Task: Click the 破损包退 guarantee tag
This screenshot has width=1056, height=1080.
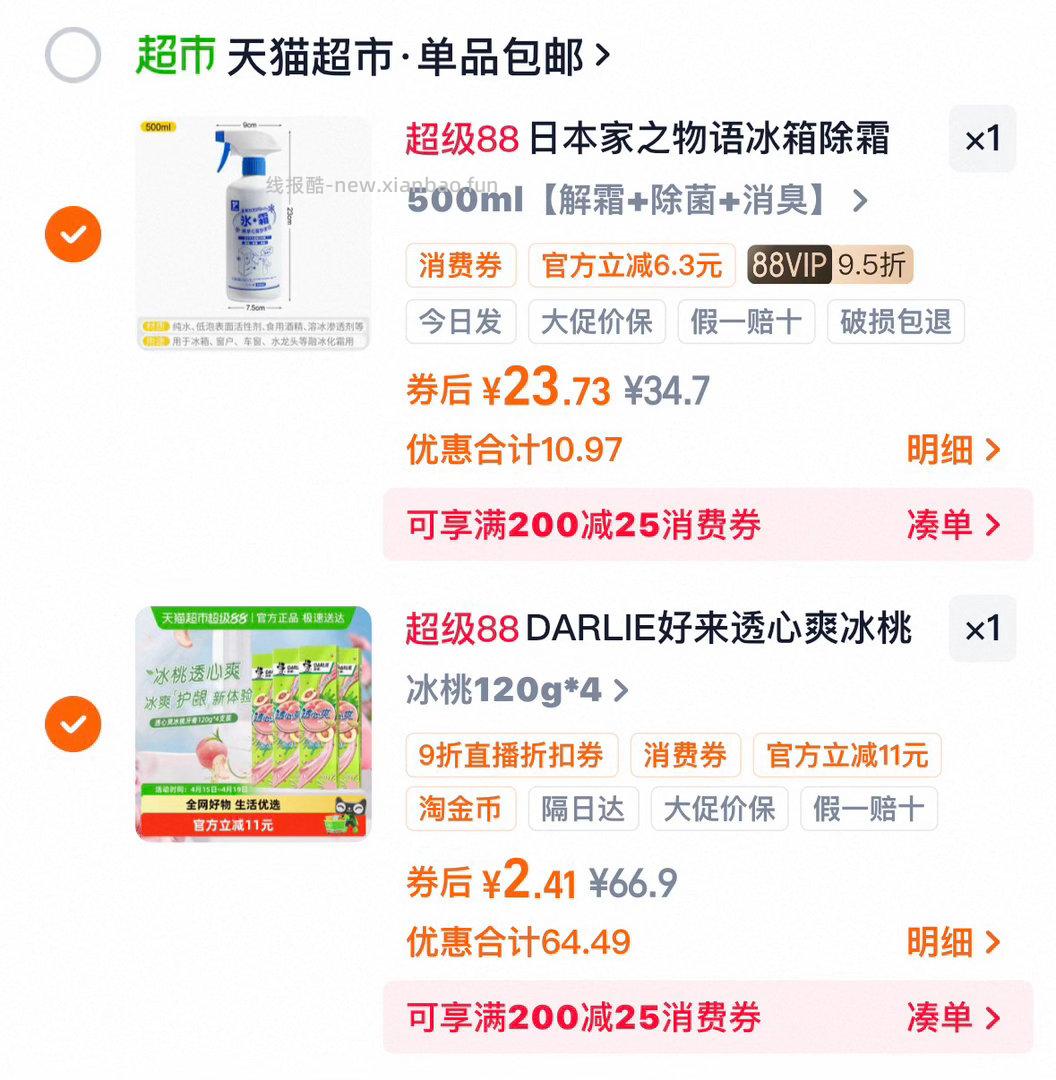Action: coord(895,322)
